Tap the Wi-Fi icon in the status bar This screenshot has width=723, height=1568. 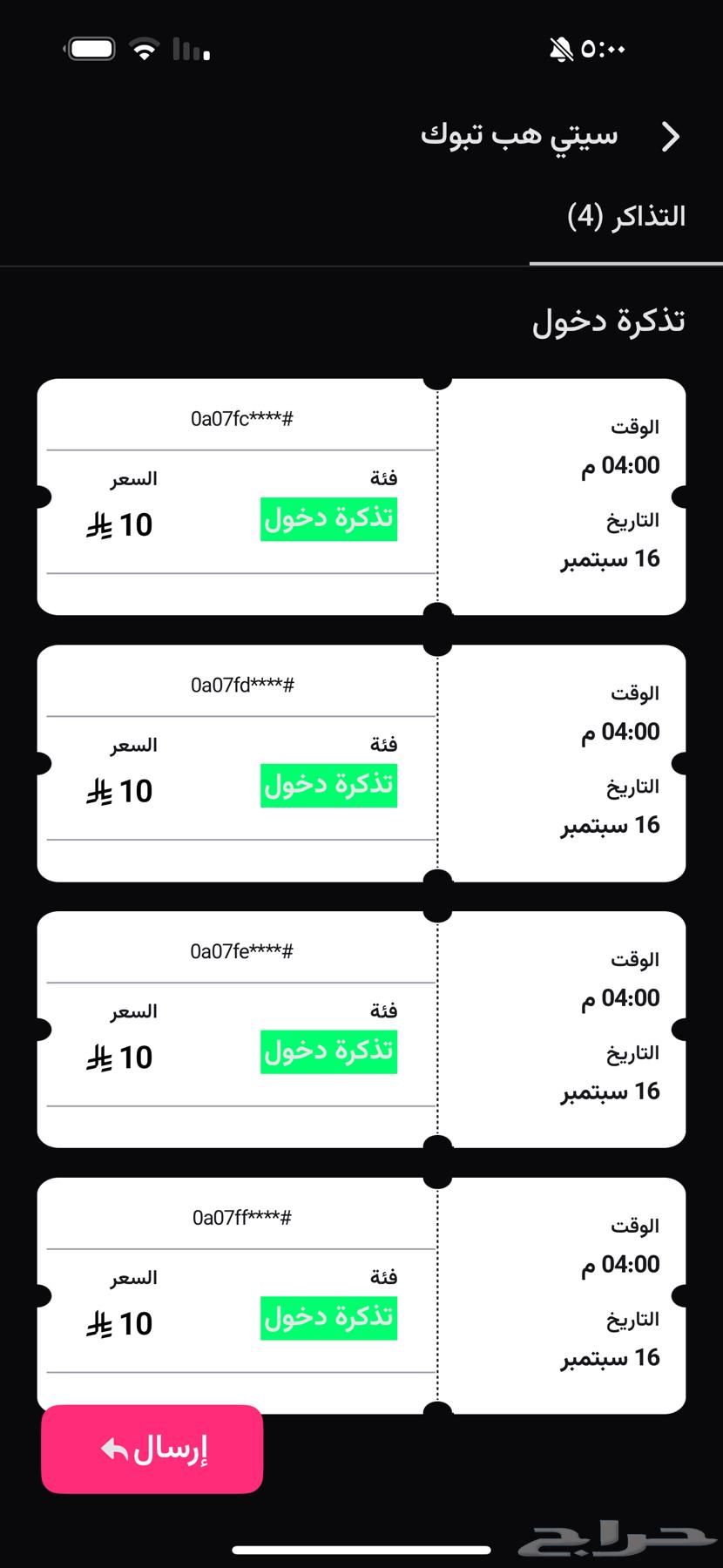(145, 49)
